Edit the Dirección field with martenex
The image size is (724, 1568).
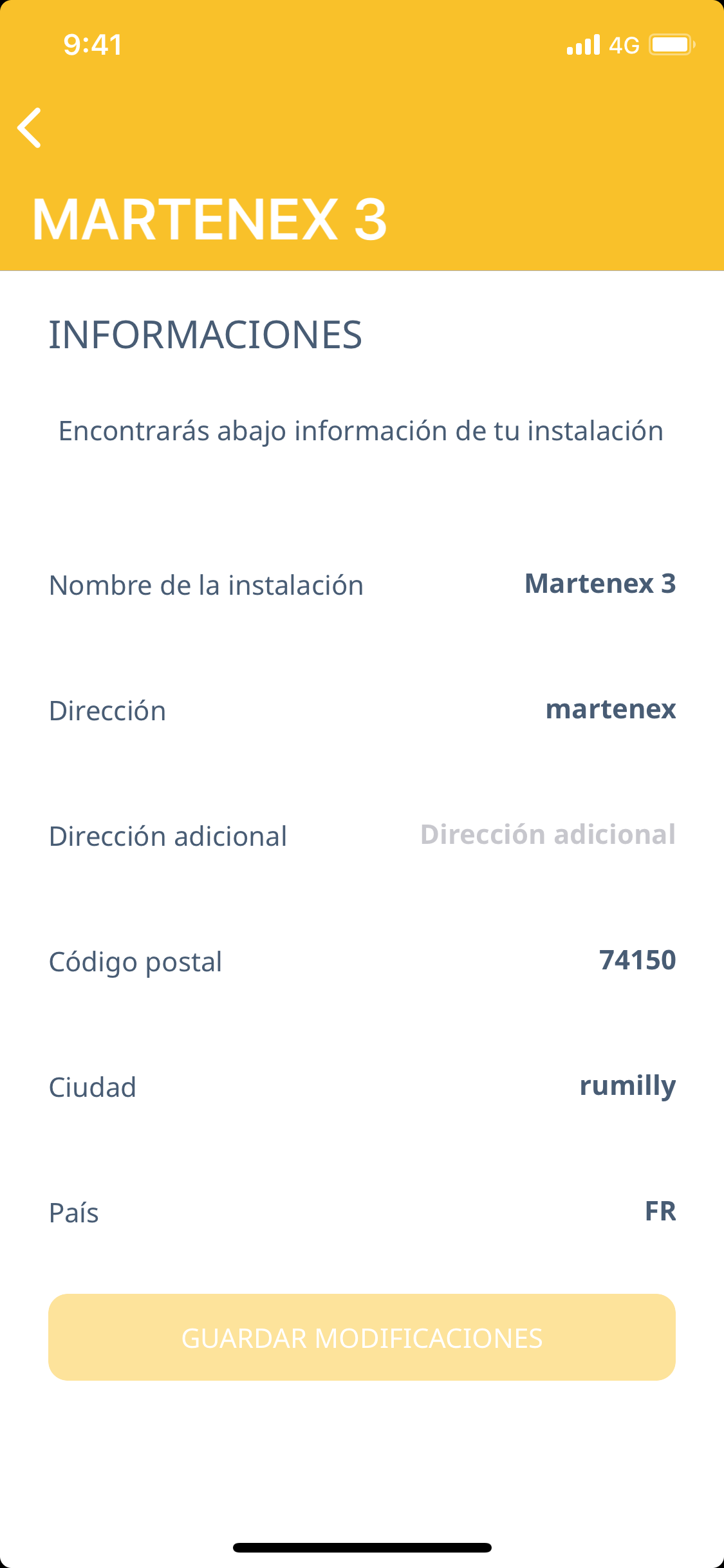[610, 709]
